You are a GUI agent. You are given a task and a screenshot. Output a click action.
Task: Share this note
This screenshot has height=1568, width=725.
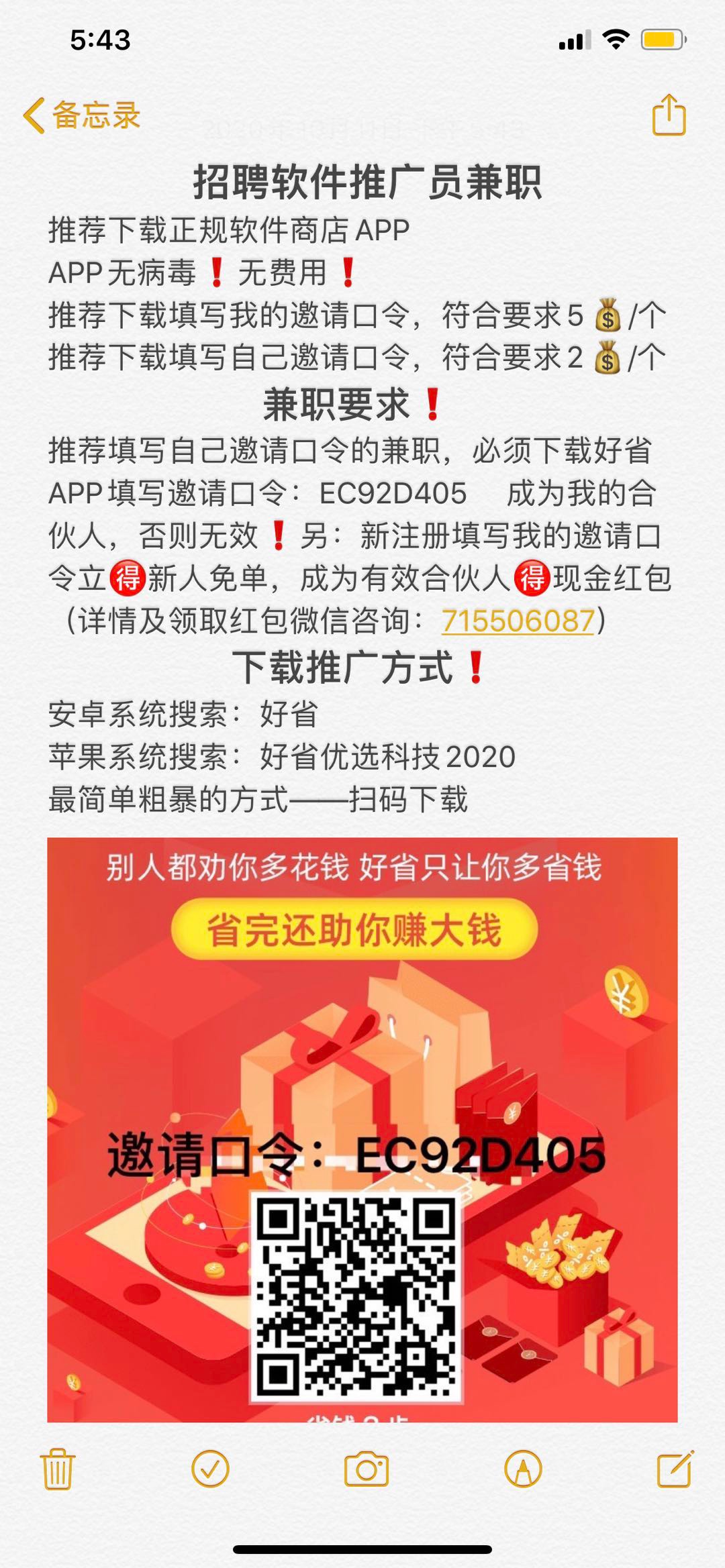669,115
